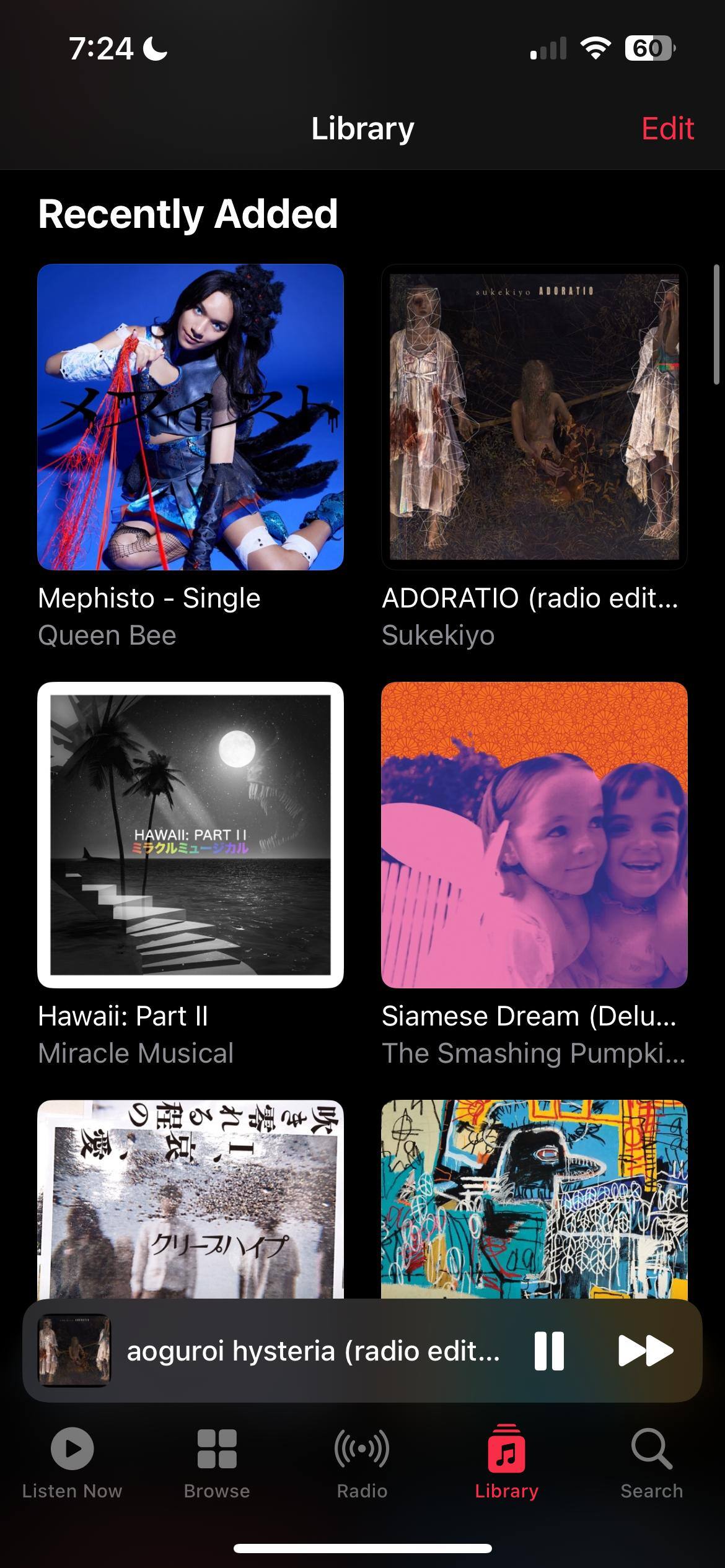Select the Library tab
This screenshot has width=725, height=1568.
(x=506, y=1463)
